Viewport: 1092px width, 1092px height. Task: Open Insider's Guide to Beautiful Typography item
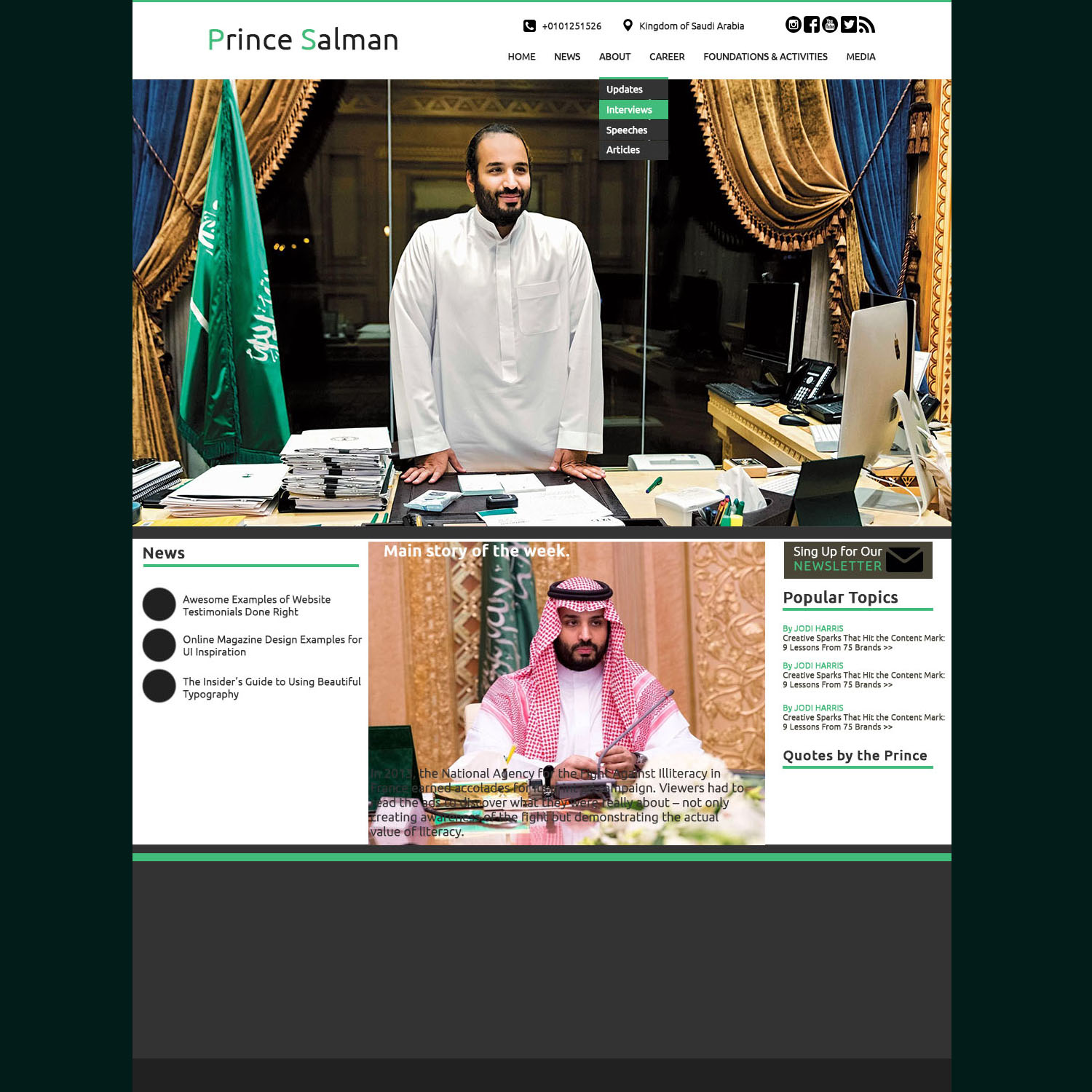[x=271, y=688]
